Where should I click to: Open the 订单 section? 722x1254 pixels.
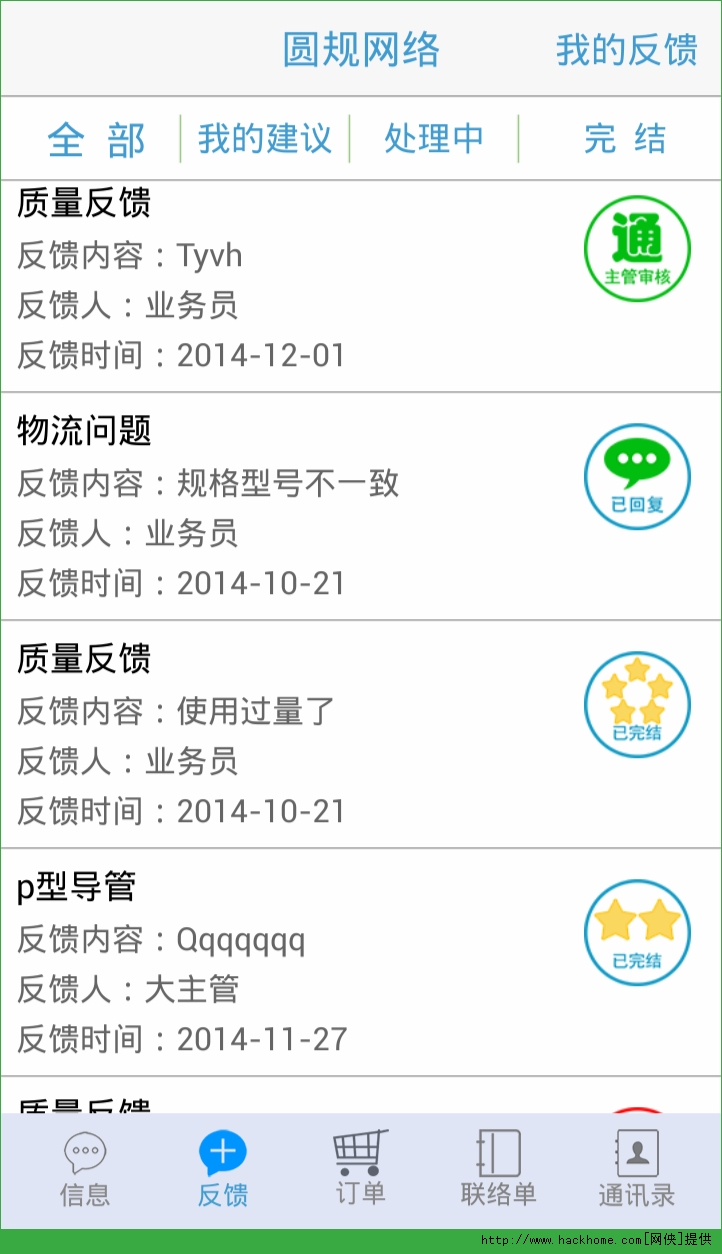pos(360,1170)
